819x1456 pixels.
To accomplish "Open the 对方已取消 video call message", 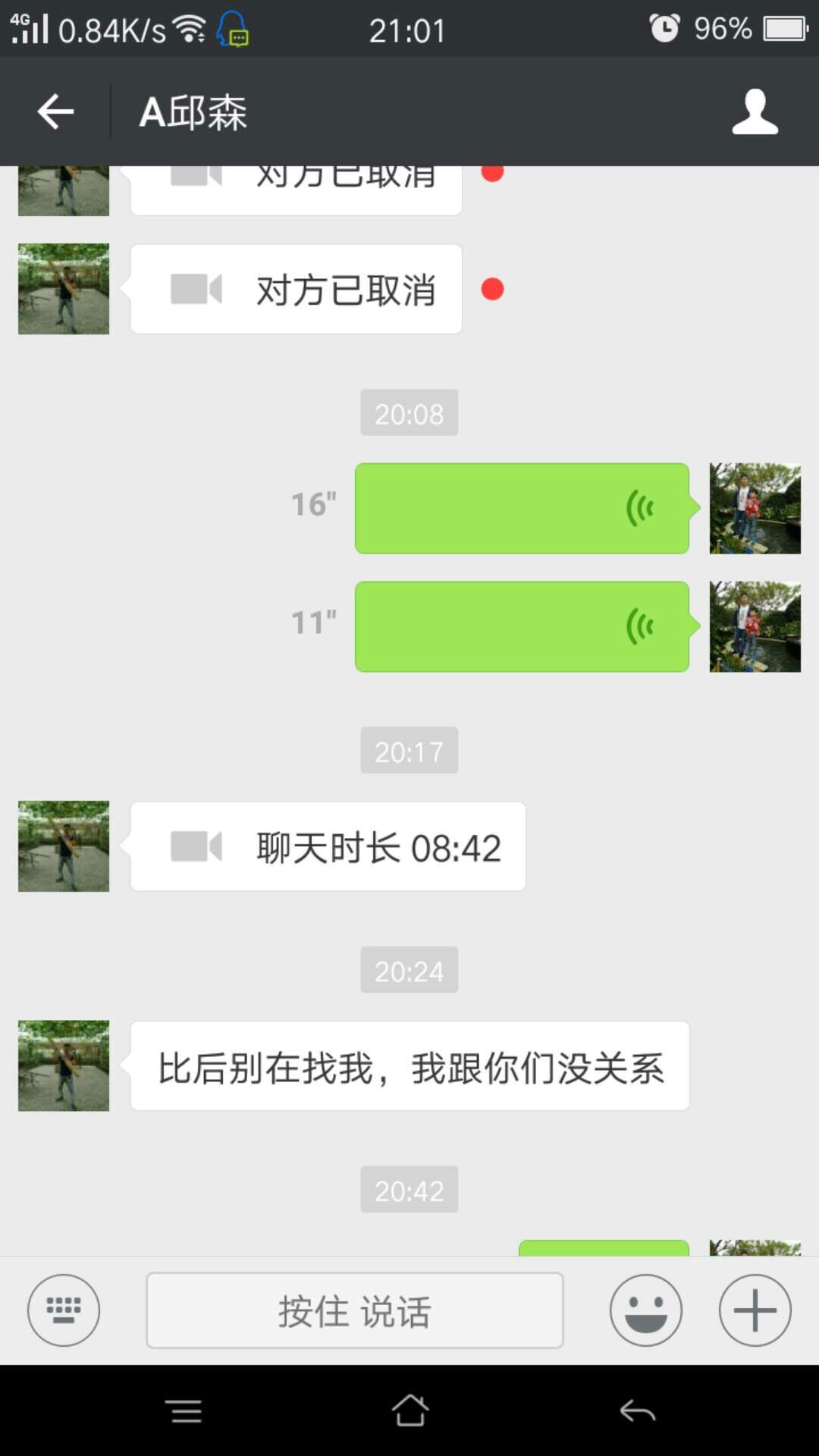I will click(x=296, y=289).
